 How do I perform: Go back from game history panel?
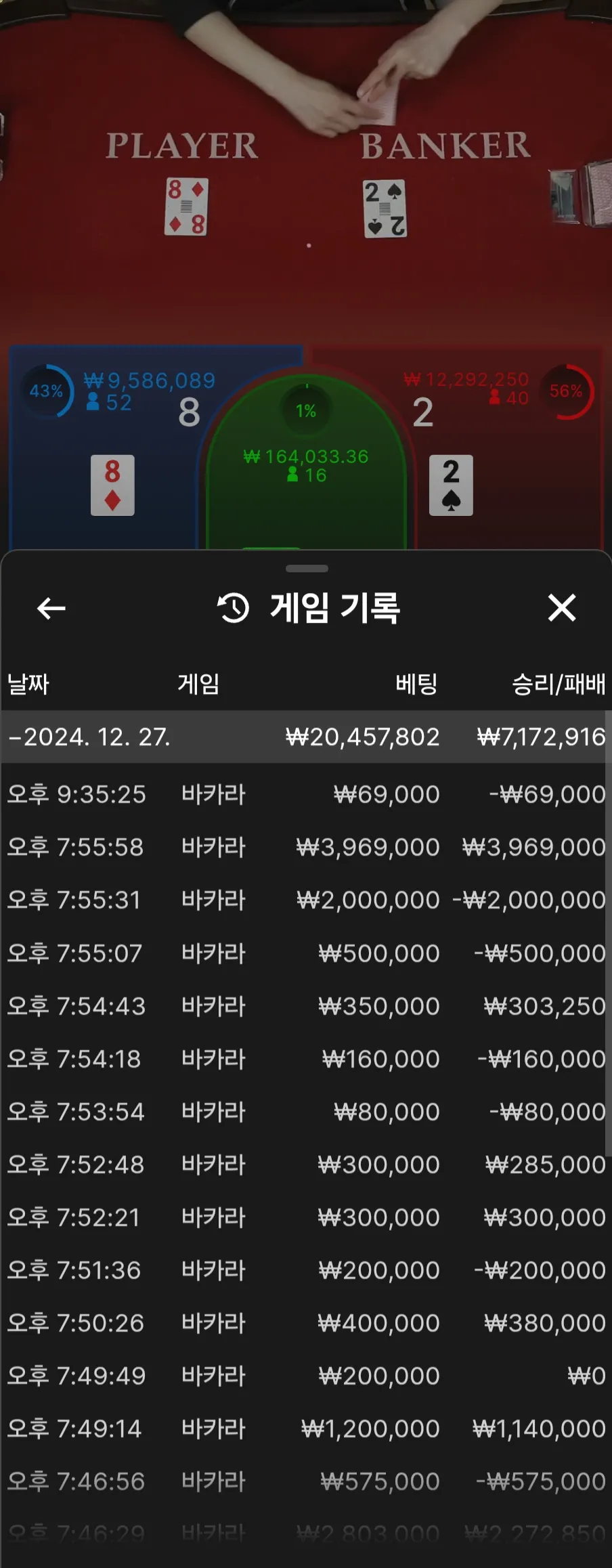coord(51,608)
